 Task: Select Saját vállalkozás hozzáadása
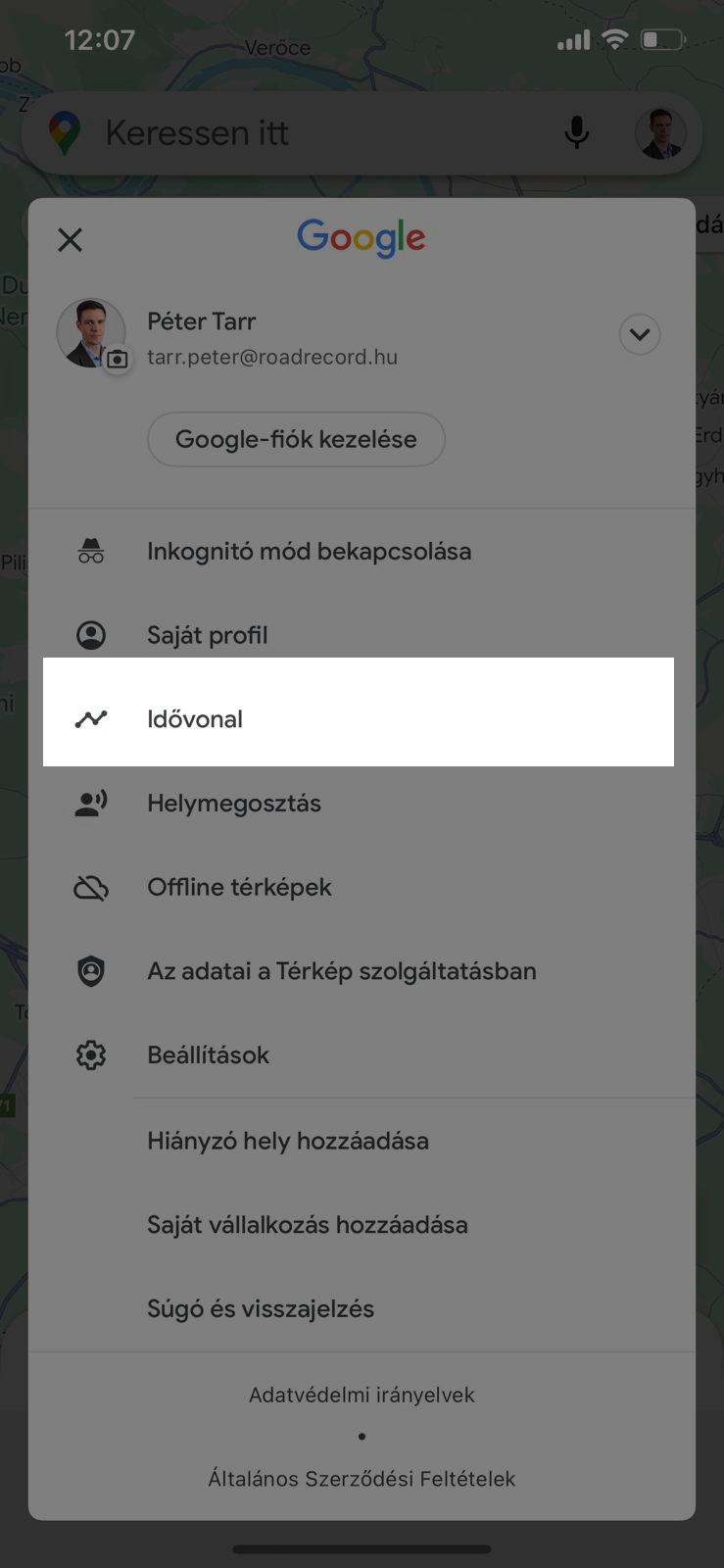coord(362,1225)
